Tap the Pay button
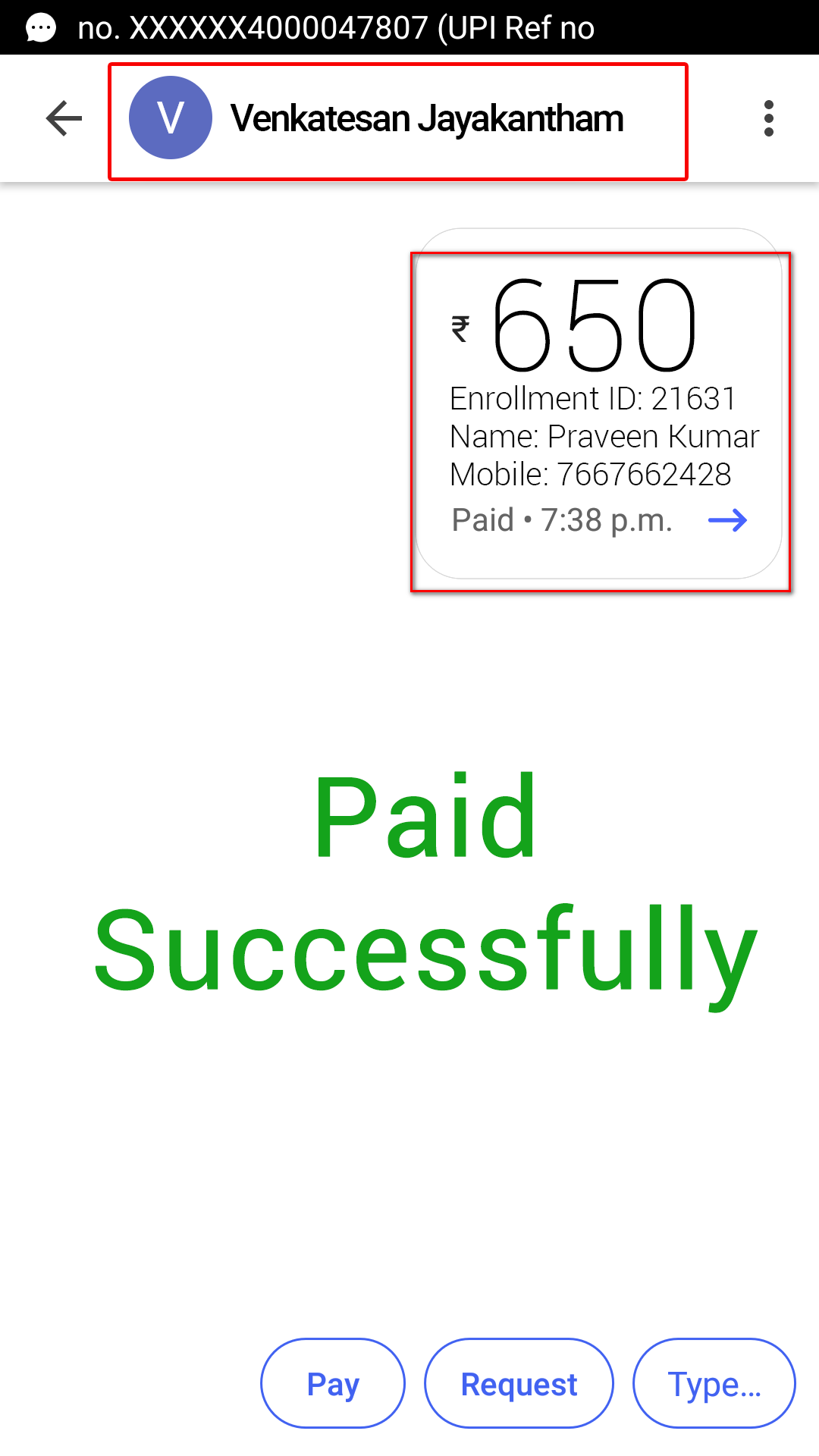This screenshot has width=819, height=1456. click(x=333, y=1383)
